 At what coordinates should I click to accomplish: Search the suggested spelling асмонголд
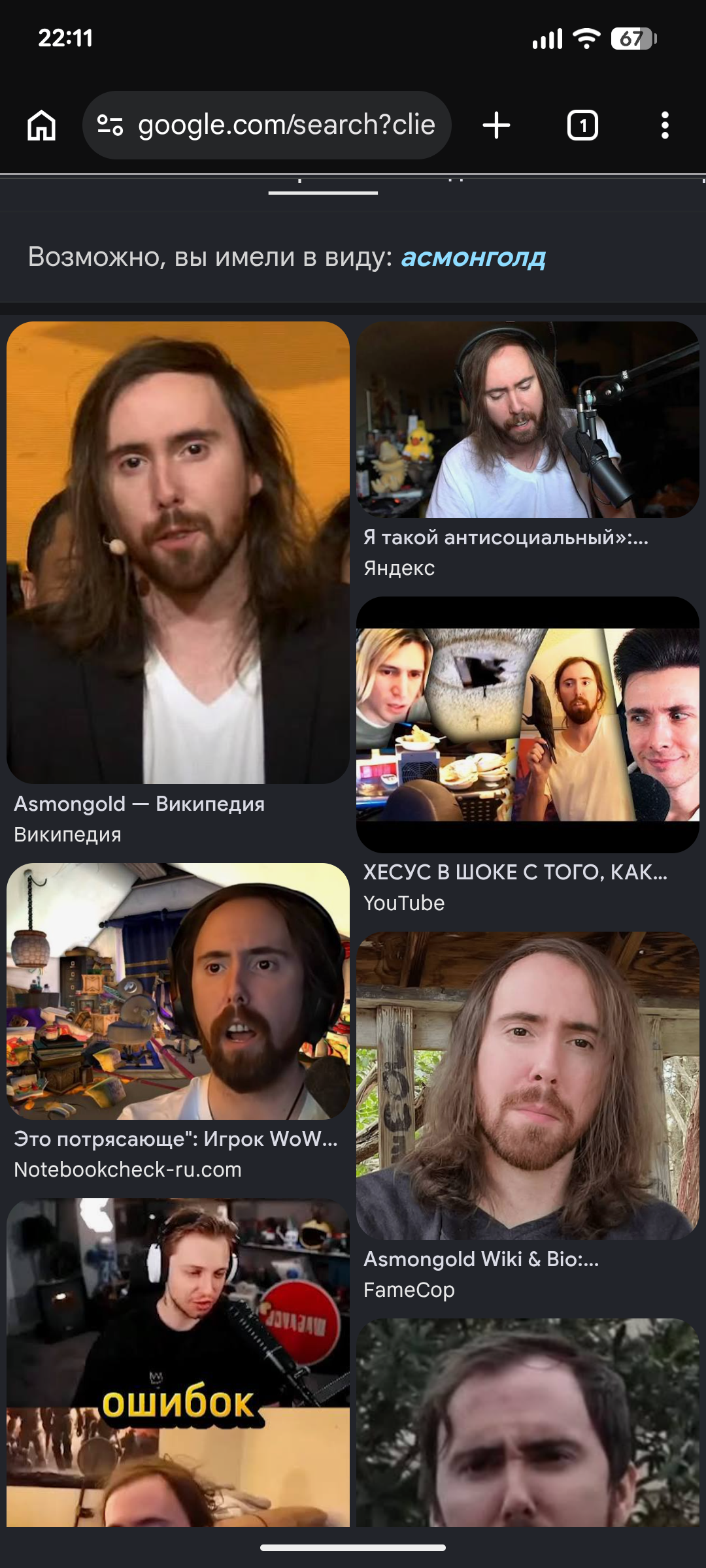pos(473,257)
